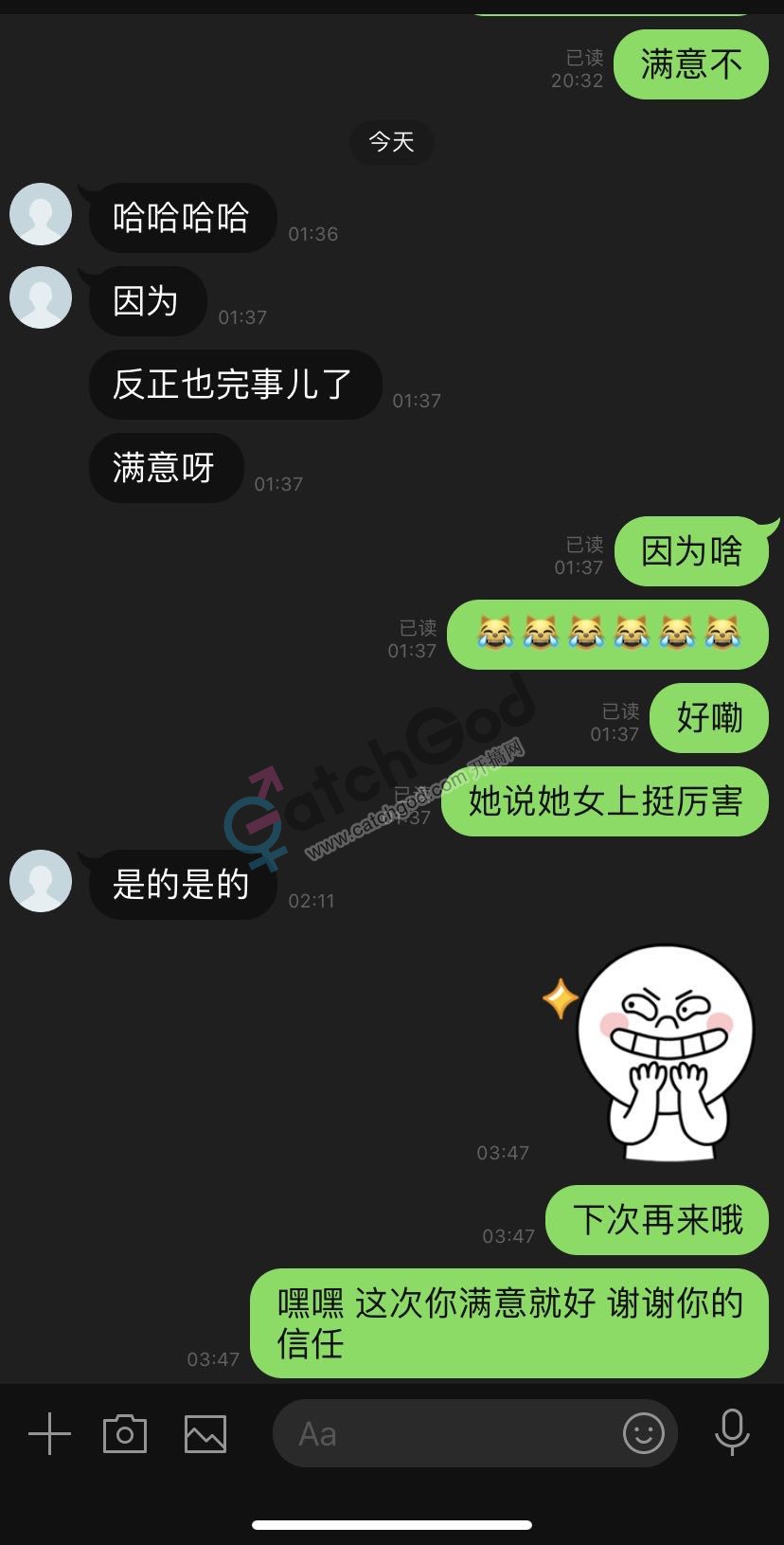
Task: Open the plus attachment menu
Action: 49,1434
